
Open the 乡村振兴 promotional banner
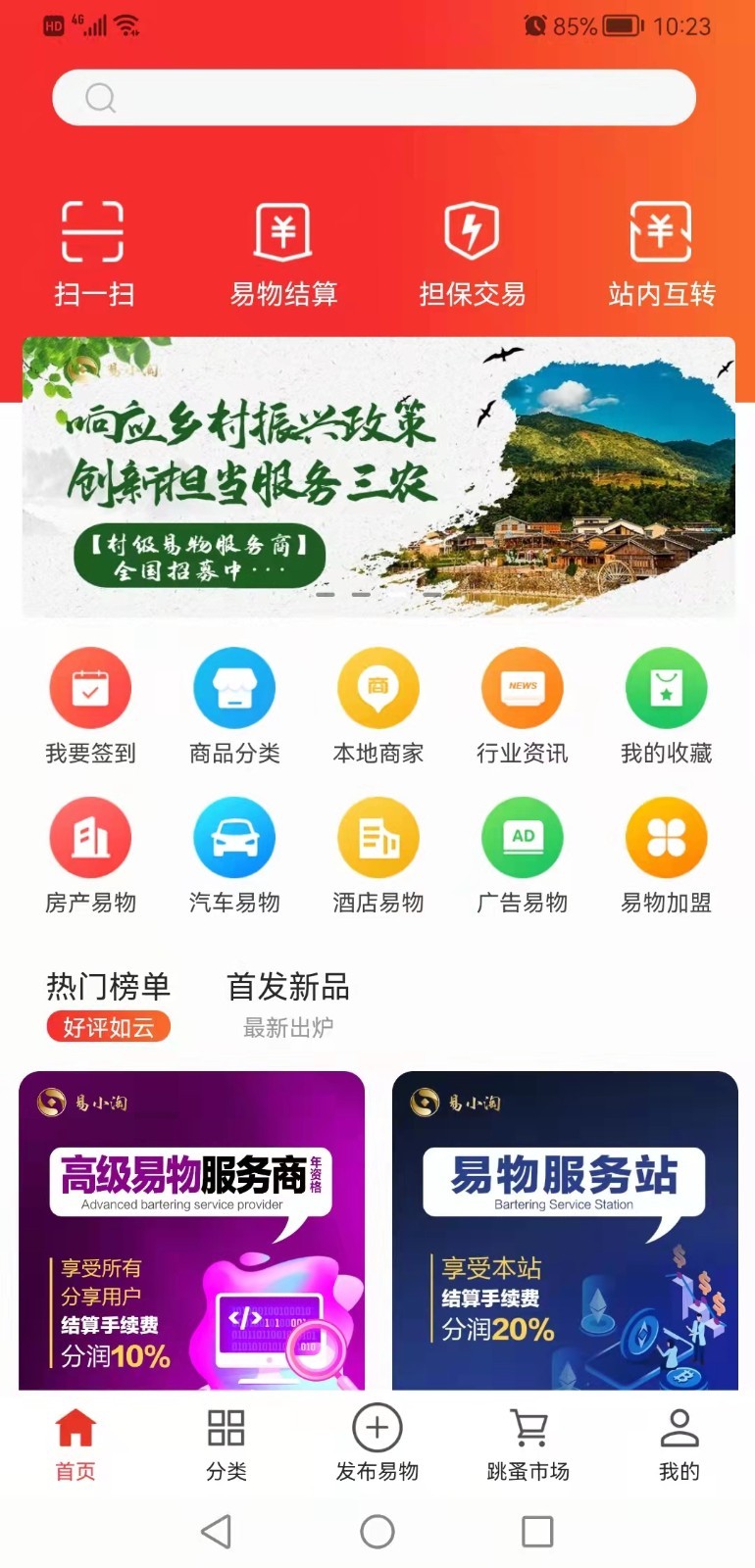click(x=378, y=477)
